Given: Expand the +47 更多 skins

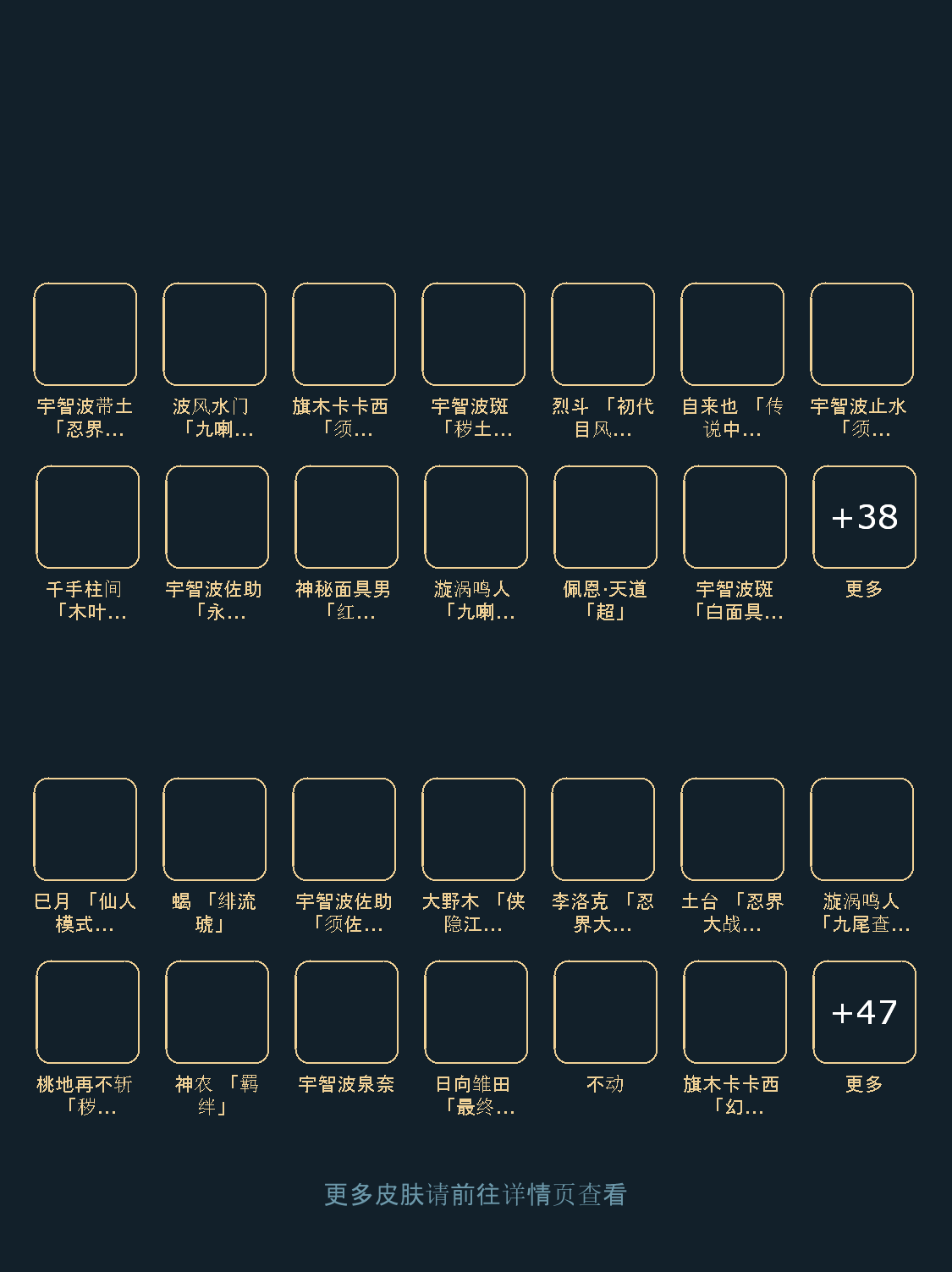Looking at the screenshot, I should [x=864, y=1012].
